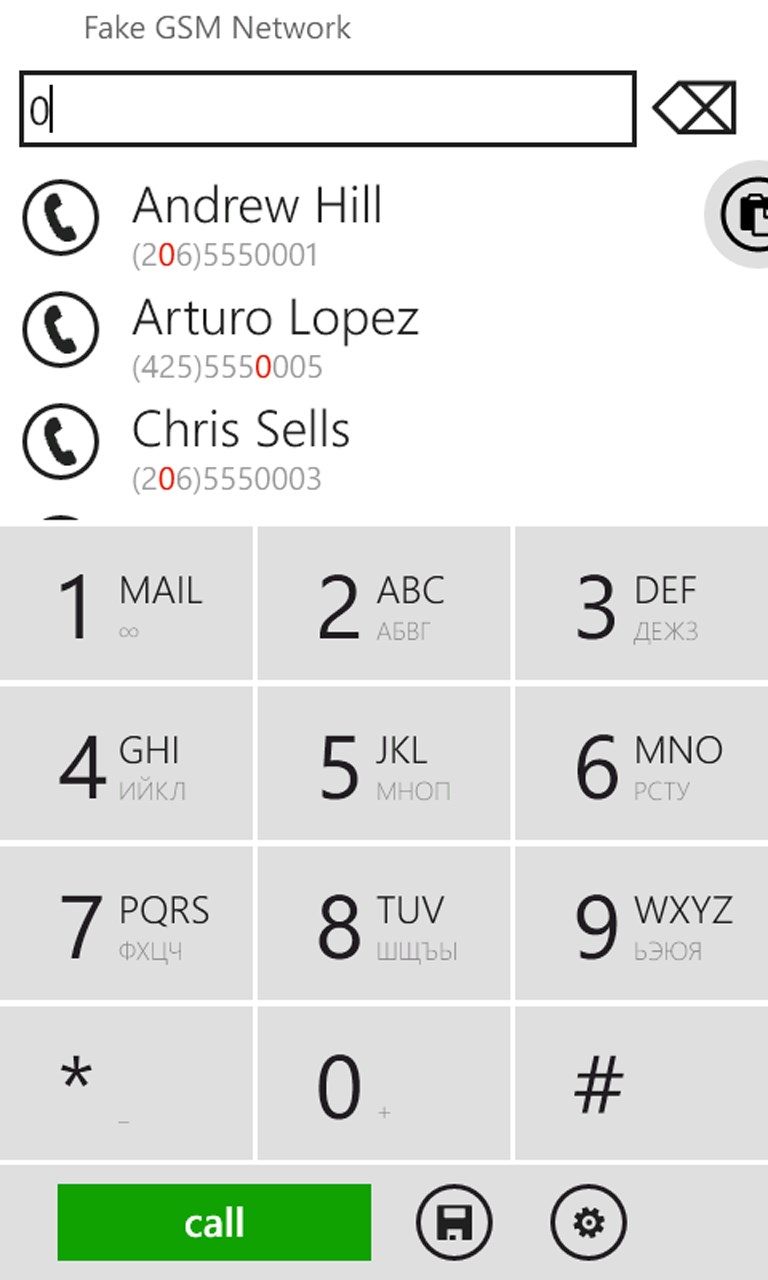Enter digit 9 WXYZ

[640, 924]
